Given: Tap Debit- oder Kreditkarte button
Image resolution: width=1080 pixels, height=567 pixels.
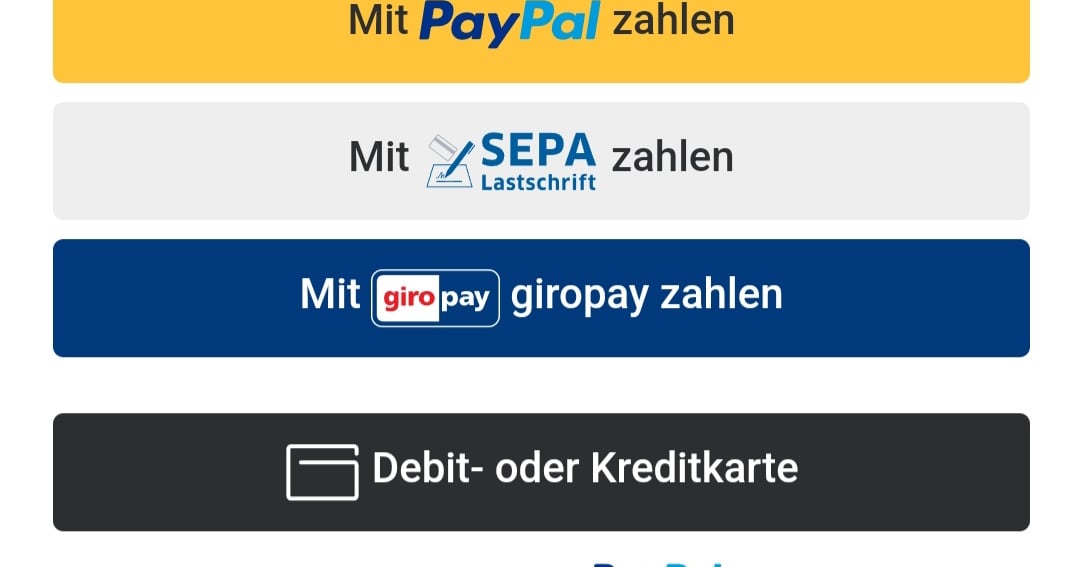Looking at the screenshot, I should coord(540,471).
